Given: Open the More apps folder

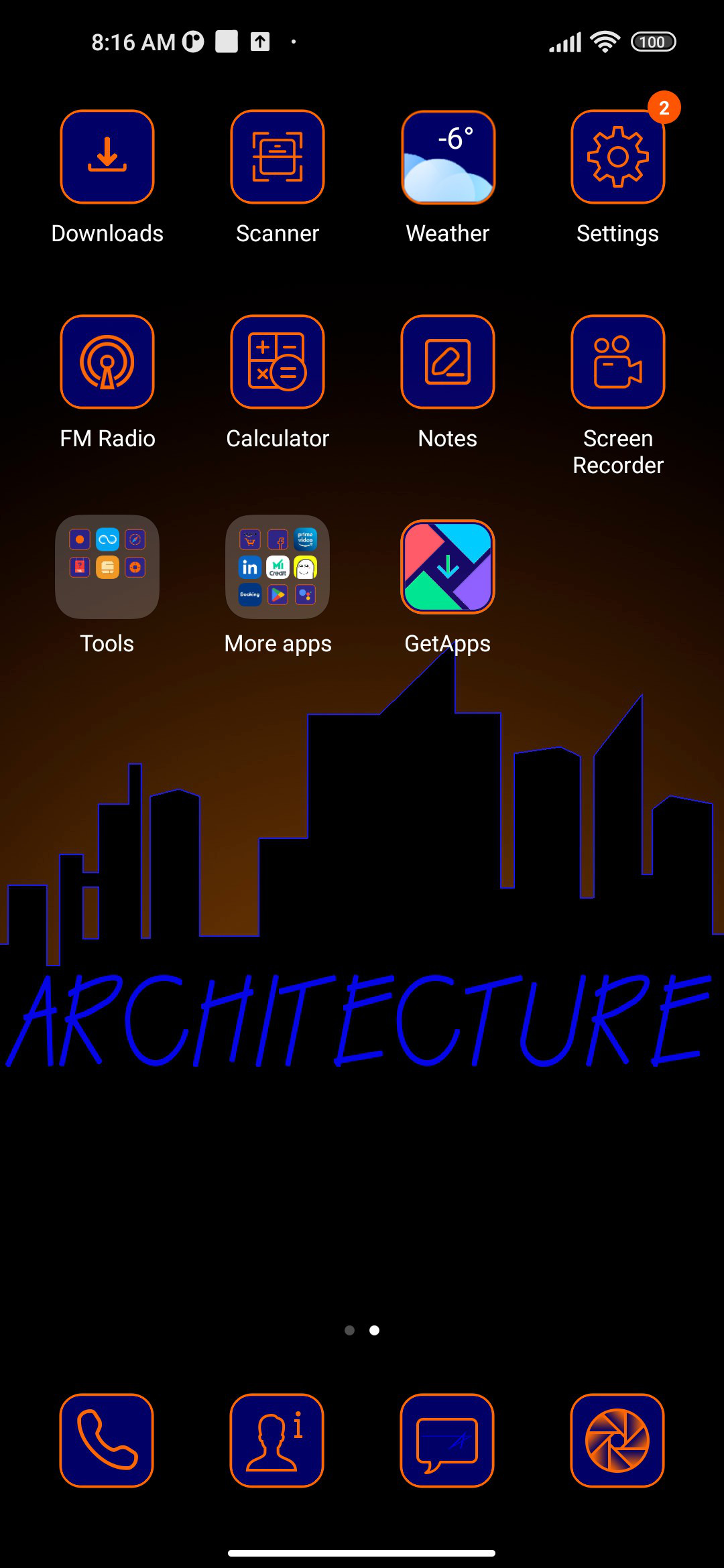Looking at the screenshot, I should (278, 567).
